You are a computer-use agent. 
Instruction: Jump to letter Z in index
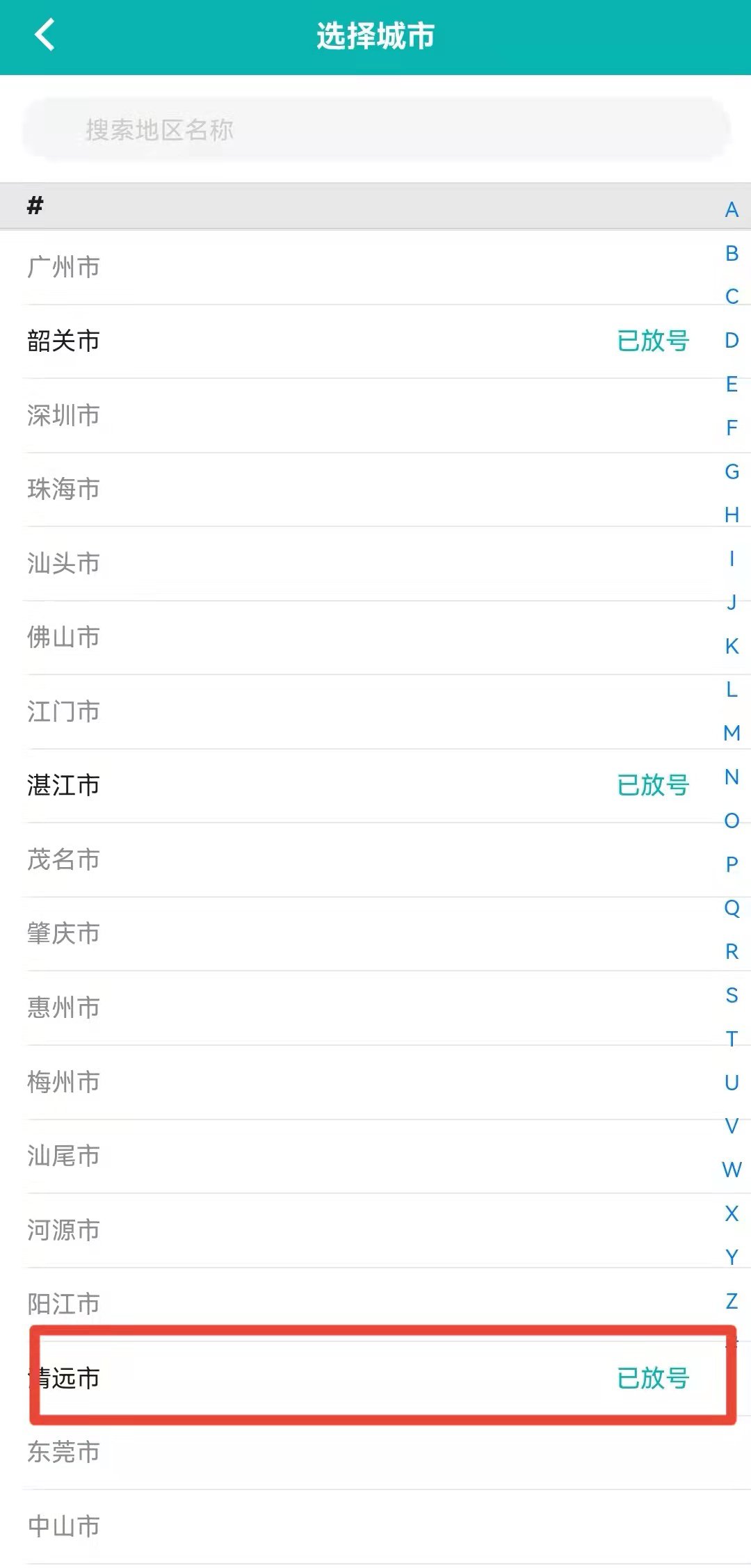pos(732,1300)
